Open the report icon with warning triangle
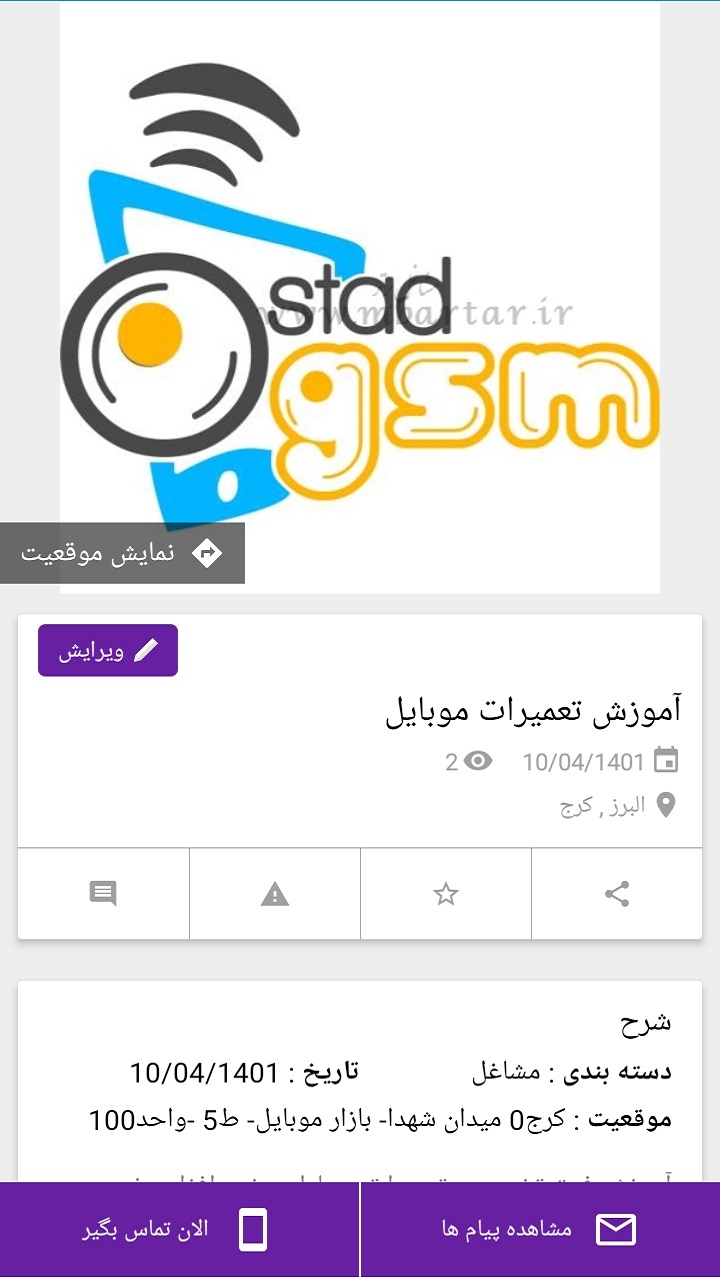The image size is (720, 1280). [275, 893]
